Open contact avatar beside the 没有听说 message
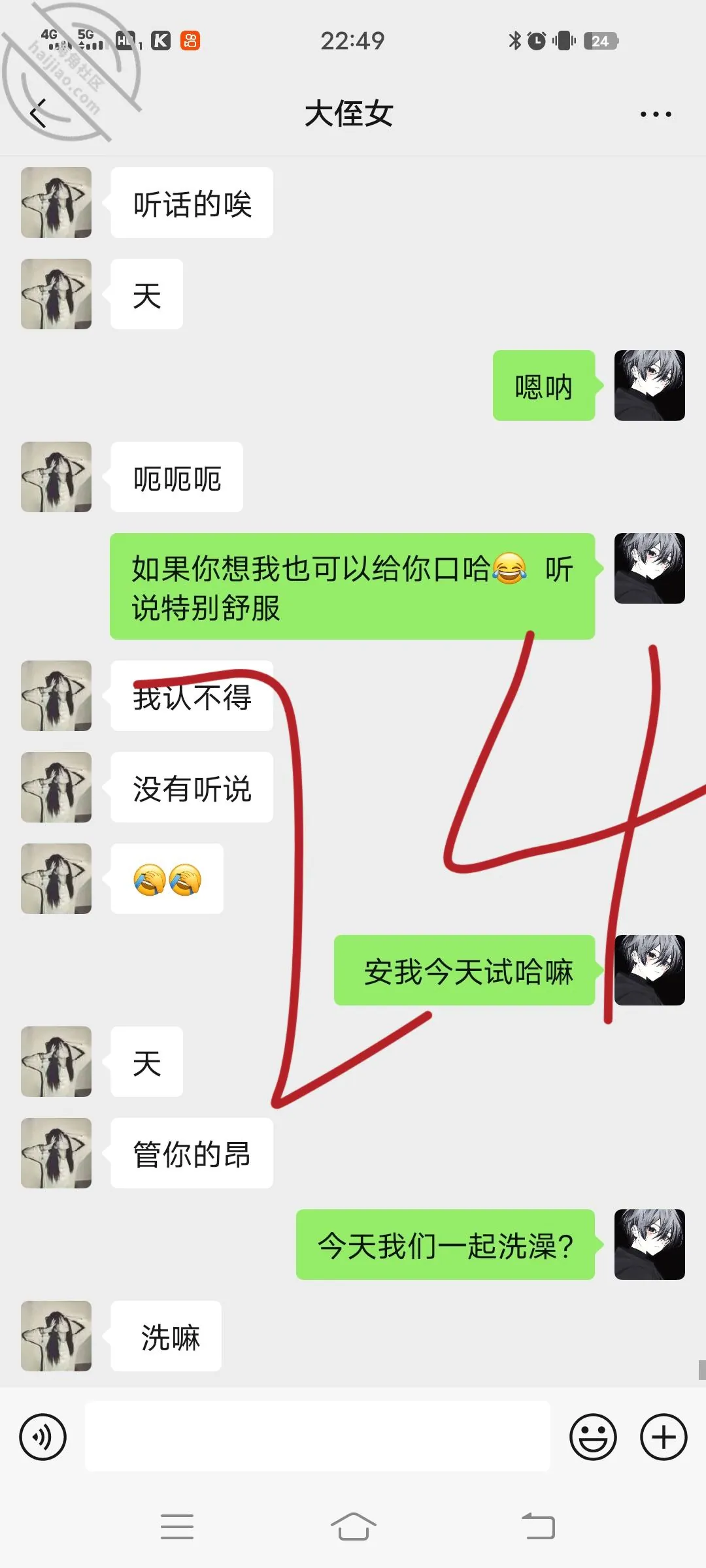 click(x=56, y=787)
